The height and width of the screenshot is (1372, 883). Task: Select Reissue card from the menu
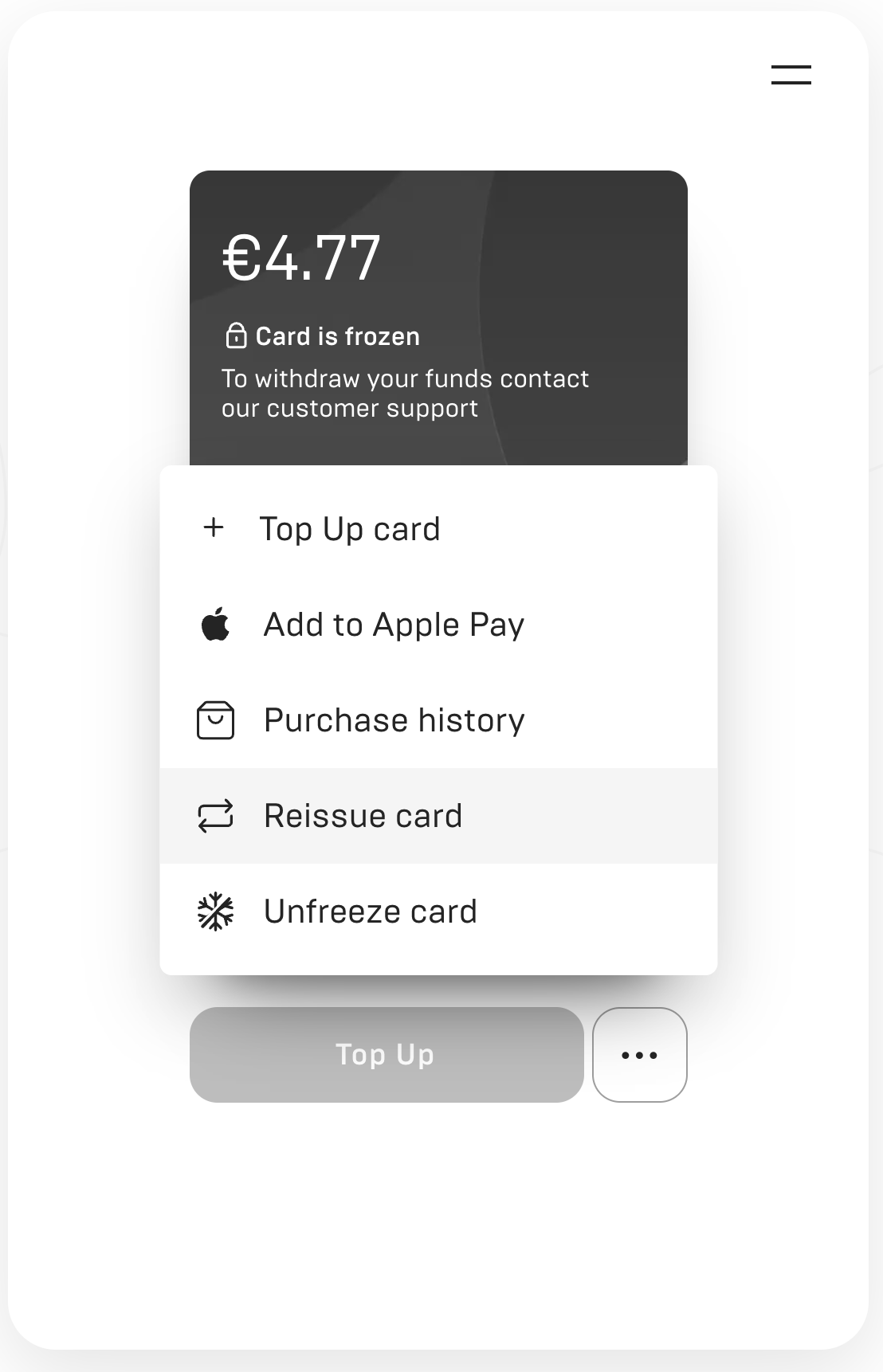click(363, 815)
